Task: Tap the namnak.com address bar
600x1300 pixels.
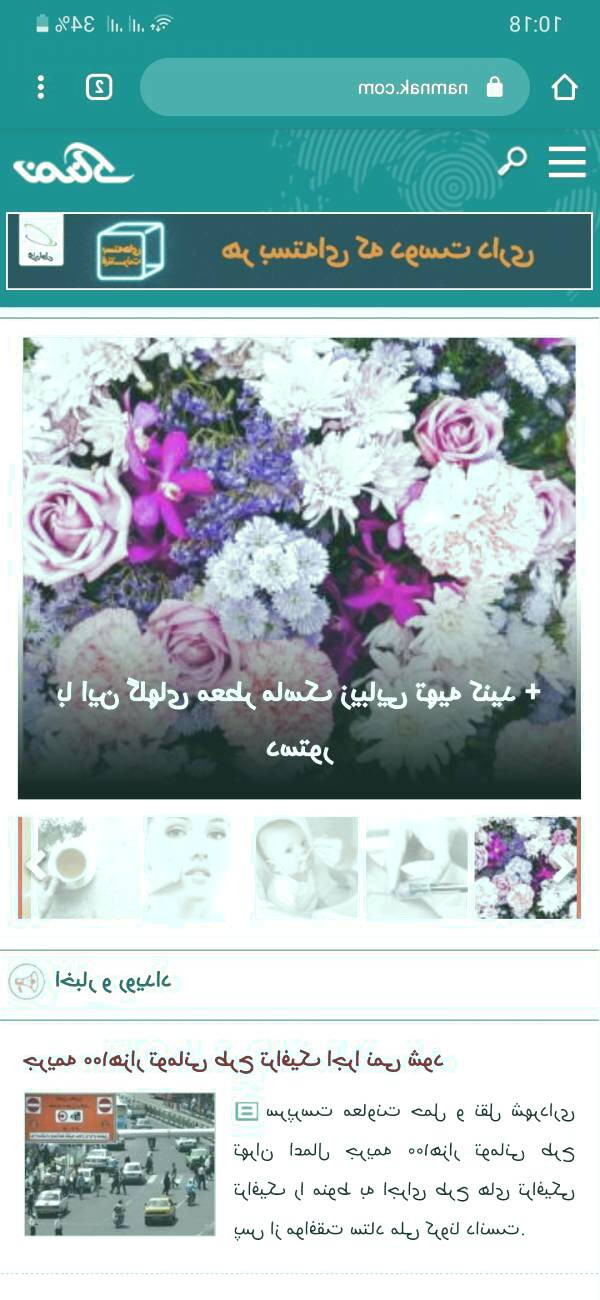Action: pos(335,87)
